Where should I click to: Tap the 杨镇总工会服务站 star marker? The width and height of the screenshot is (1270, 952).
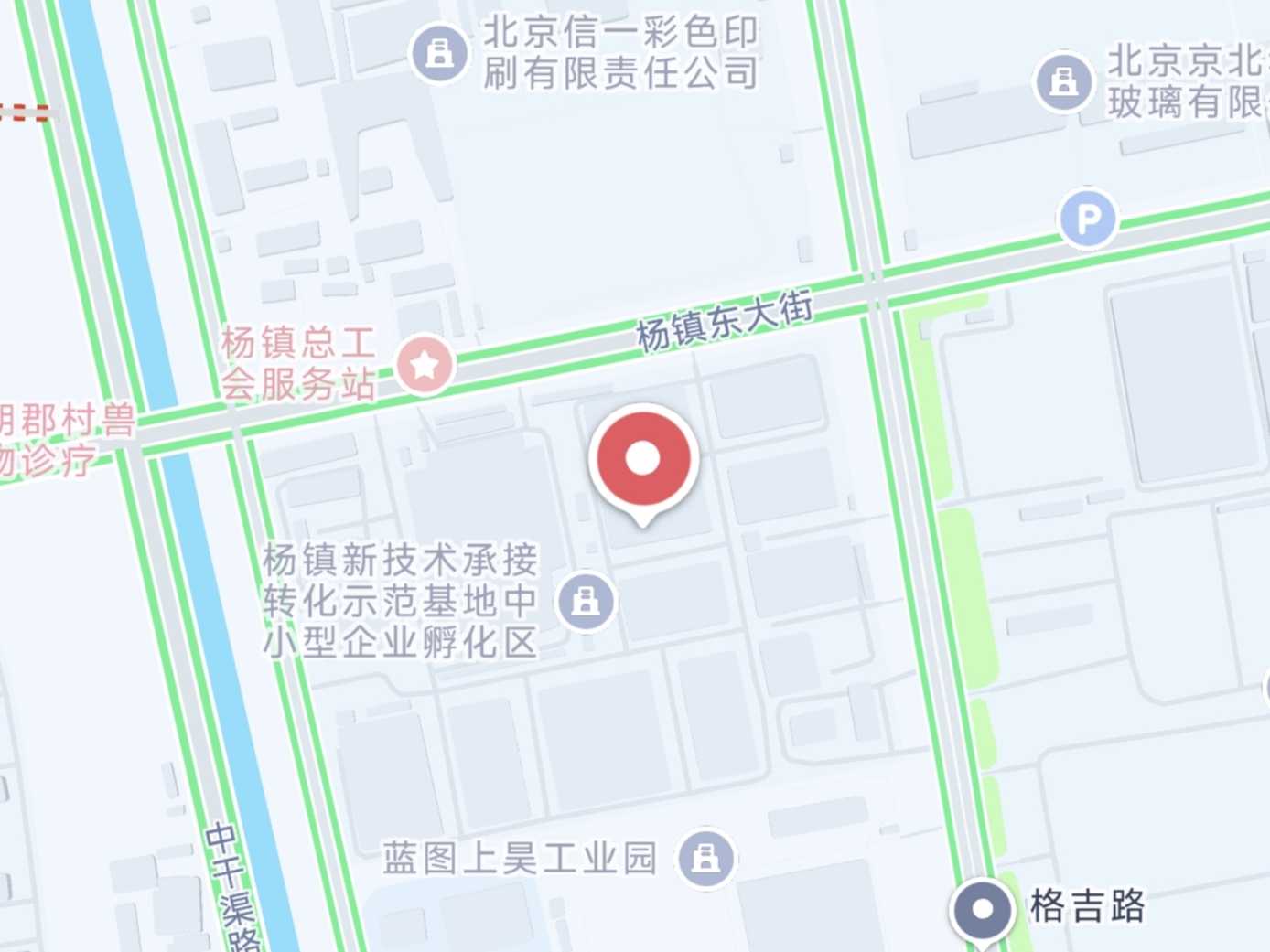coord(425,365)
